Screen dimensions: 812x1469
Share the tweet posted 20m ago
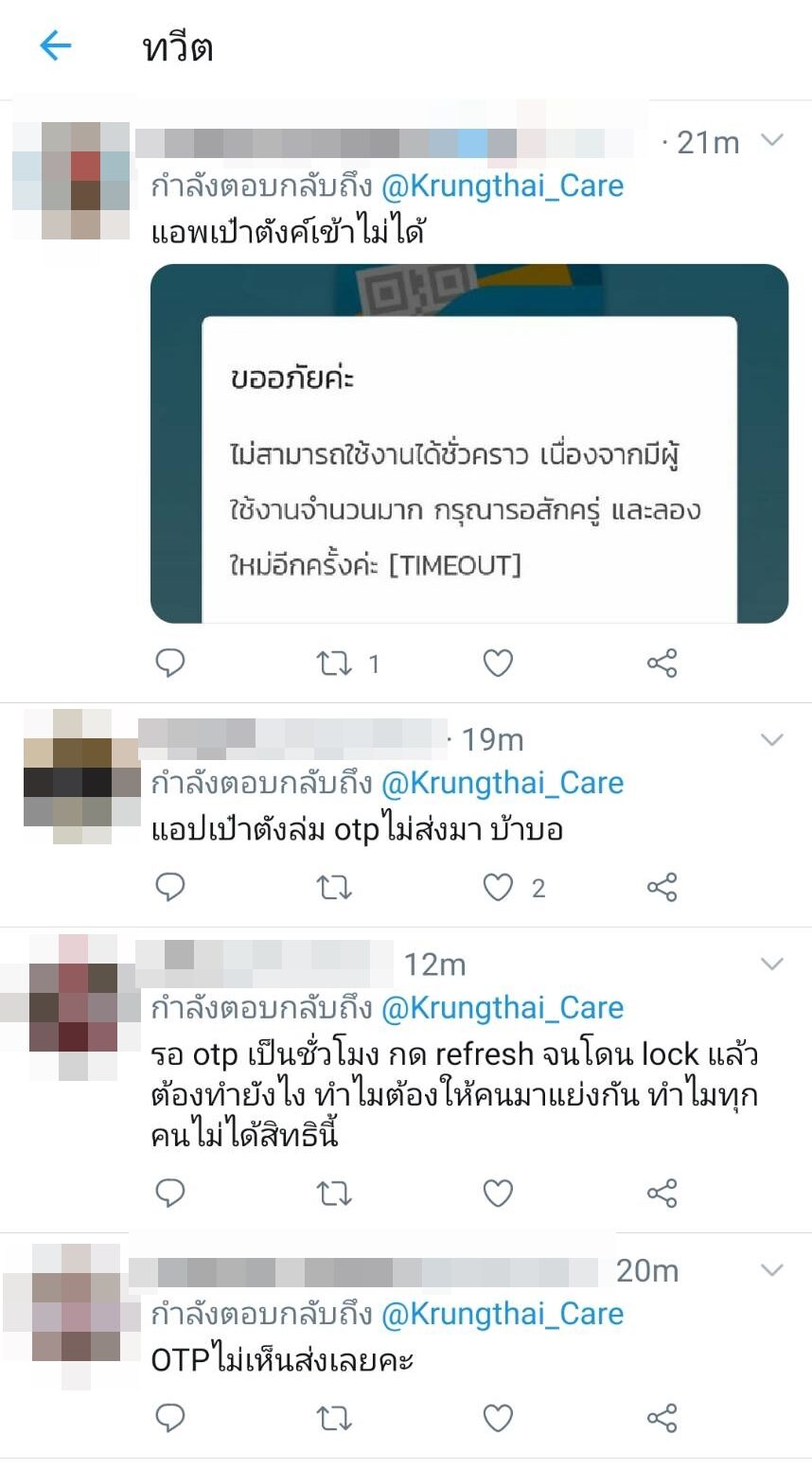(x=662, y=1418)
